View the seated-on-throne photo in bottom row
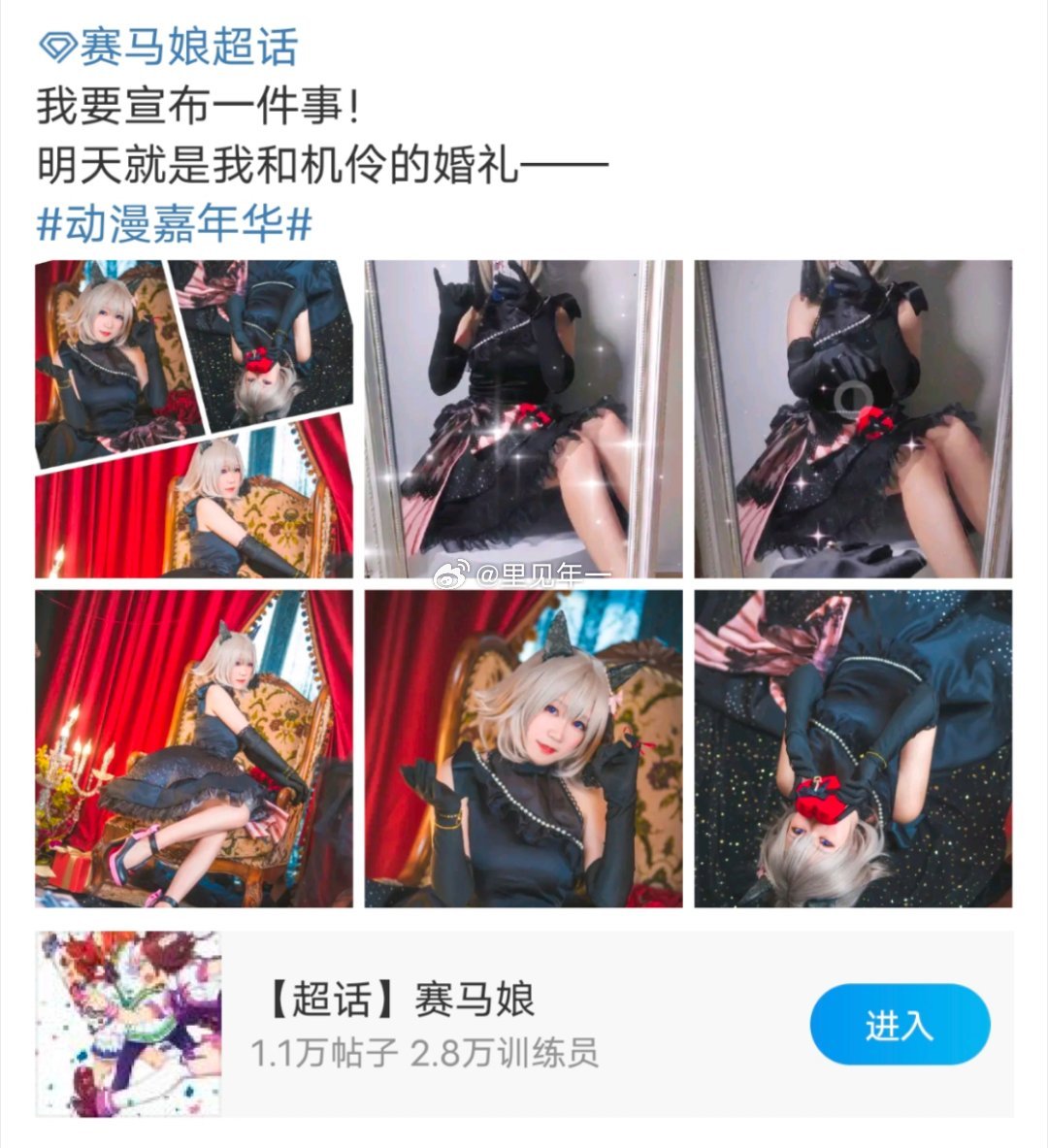 point(193,748)
